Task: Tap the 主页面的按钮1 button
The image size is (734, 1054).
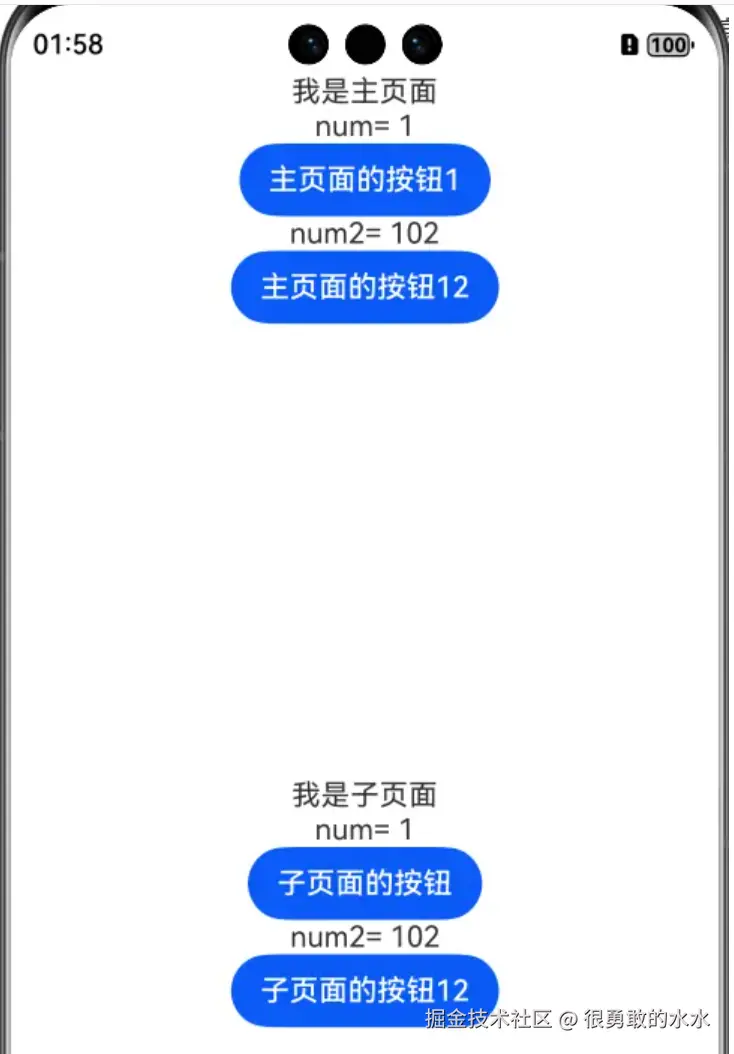Action: coord(364,180)
